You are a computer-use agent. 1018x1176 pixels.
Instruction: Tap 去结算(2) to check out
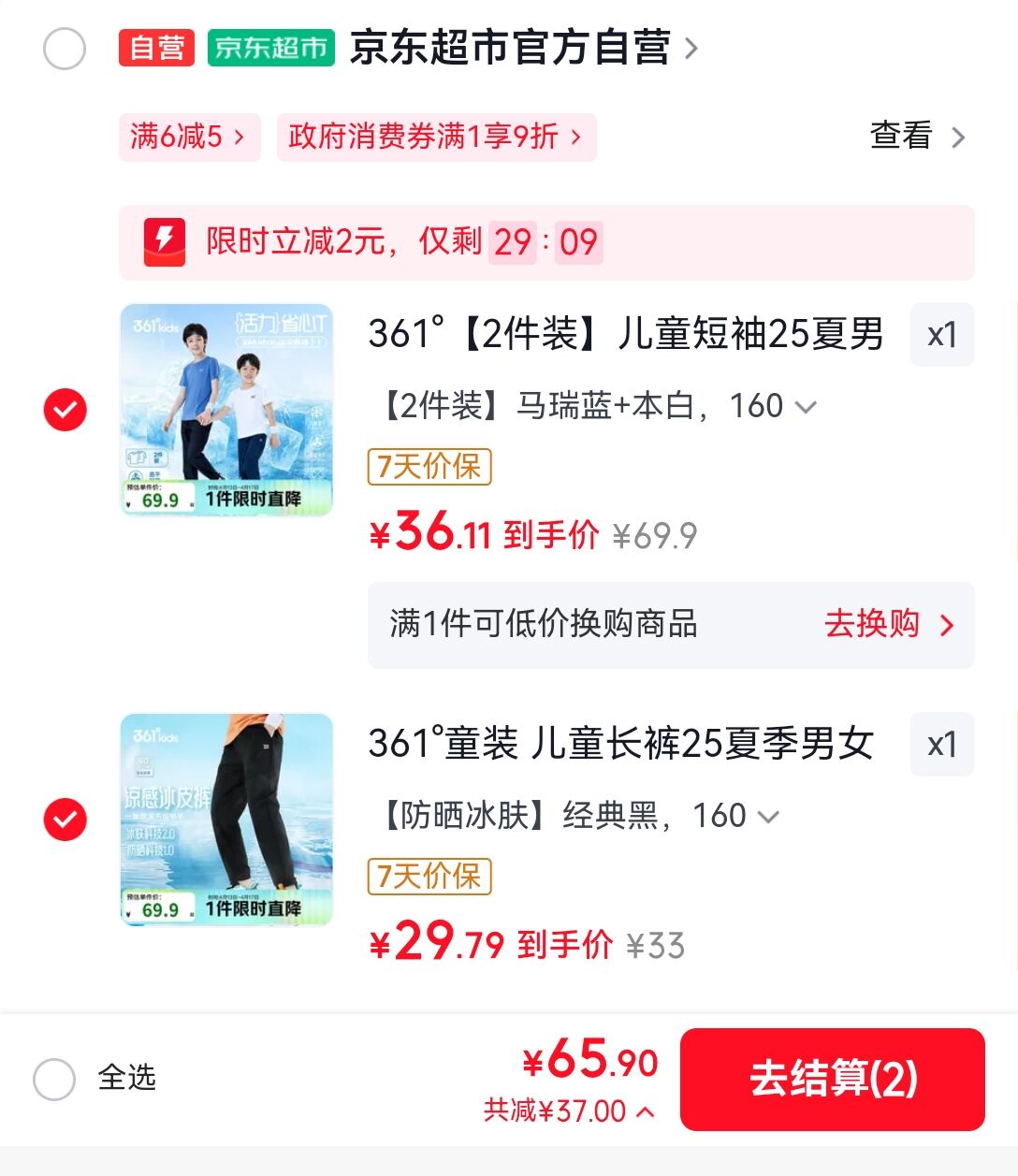(x=832, y=1079)
